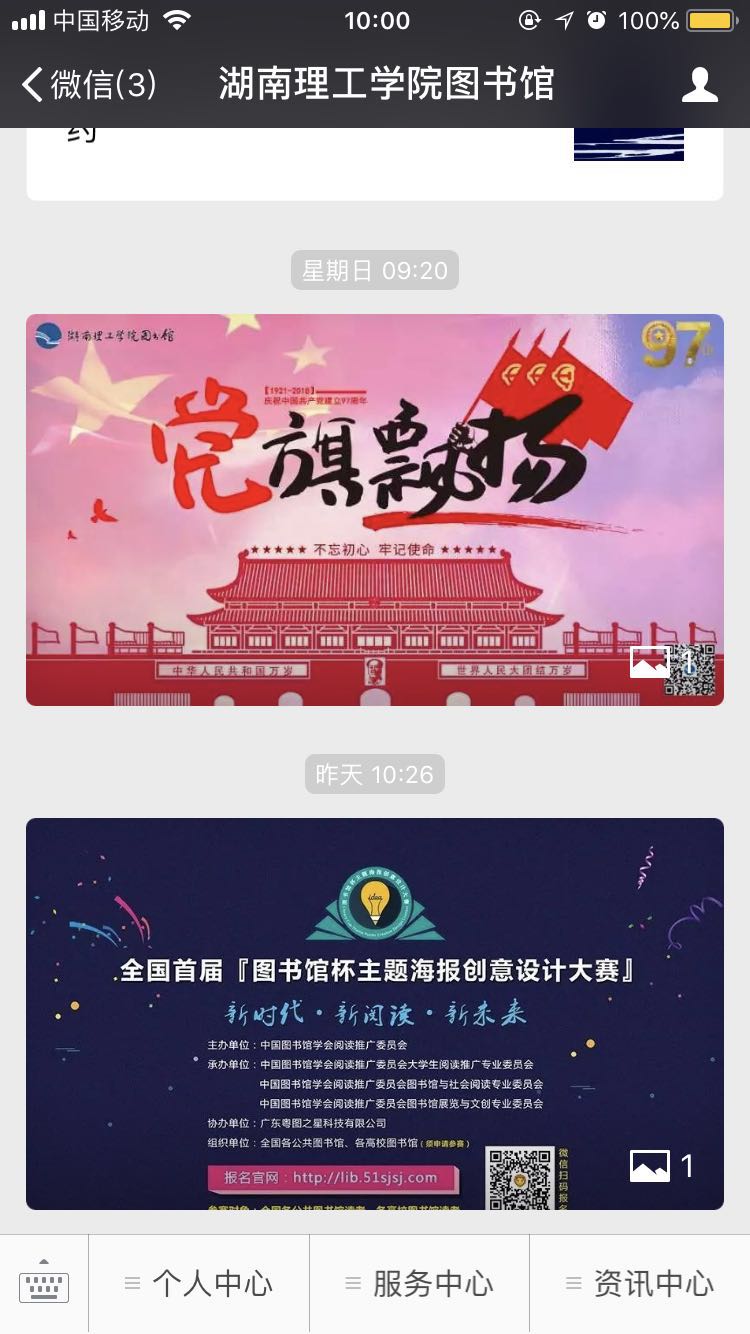Screen dimensions: 750x1334
Task: Tap the contact profile icon top right
Action: point(701,85)
